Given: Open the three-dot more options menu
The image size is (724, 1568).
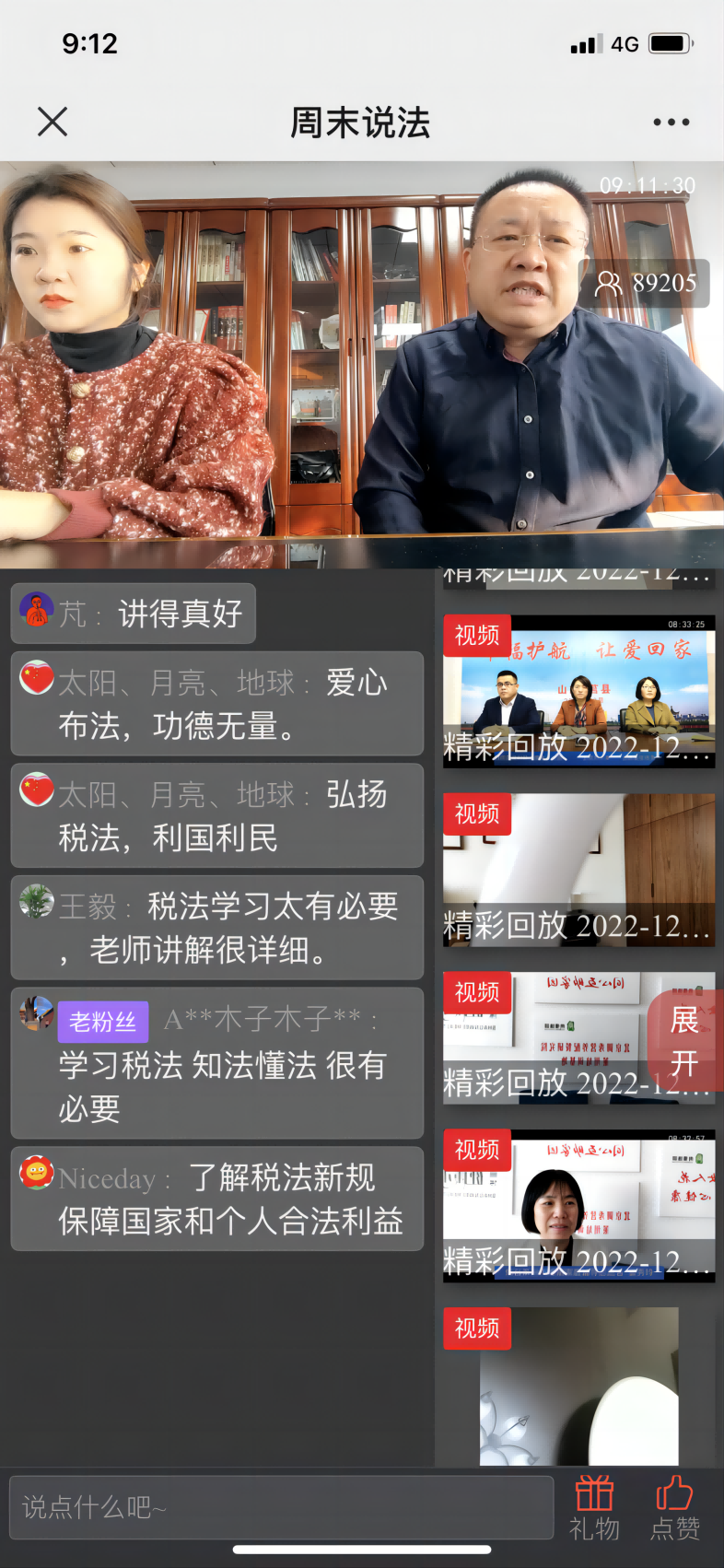Looking at the screenshot, I should pyautogui.click(x=671, y=122).
